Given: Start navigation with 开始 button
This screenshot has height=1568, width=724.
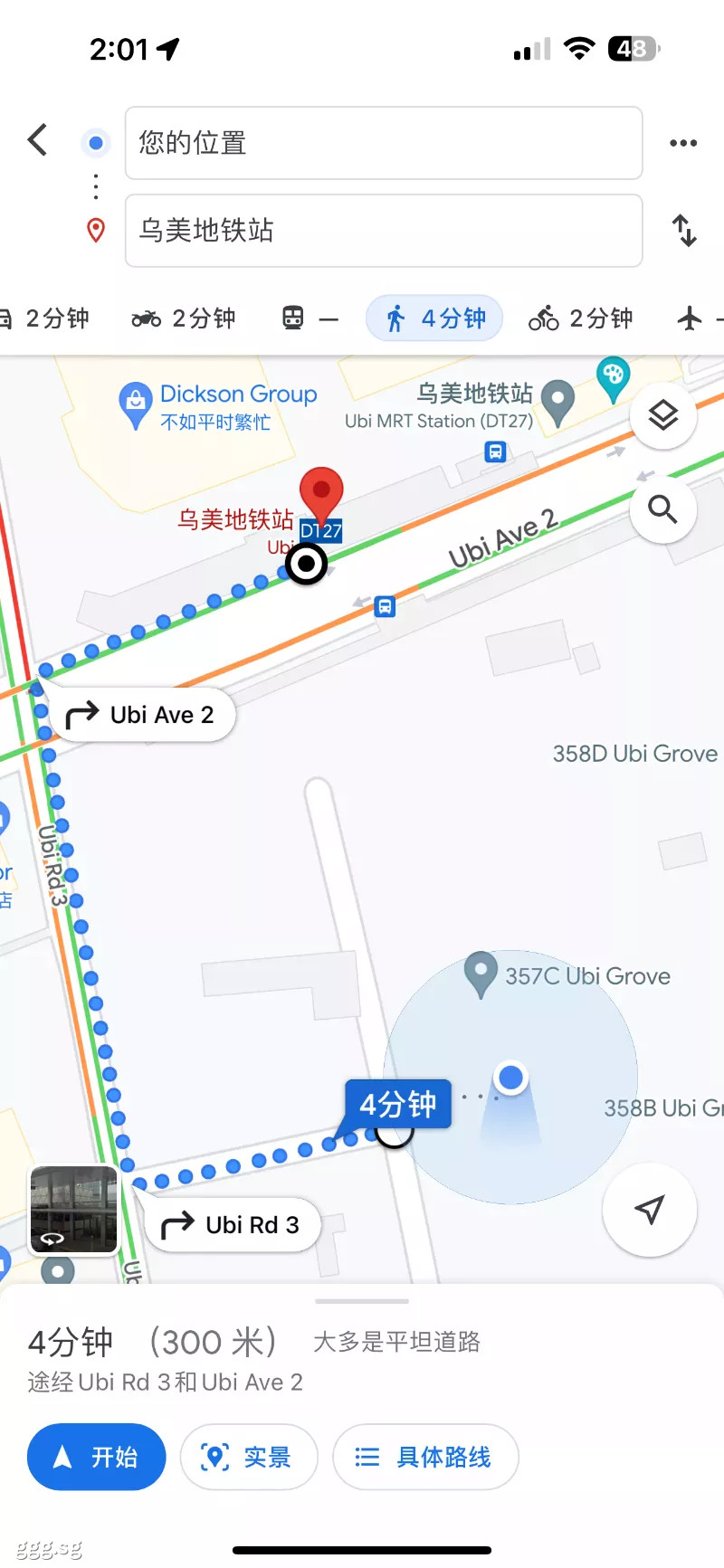Looking at the screenshot, I should click(97, 1457).
